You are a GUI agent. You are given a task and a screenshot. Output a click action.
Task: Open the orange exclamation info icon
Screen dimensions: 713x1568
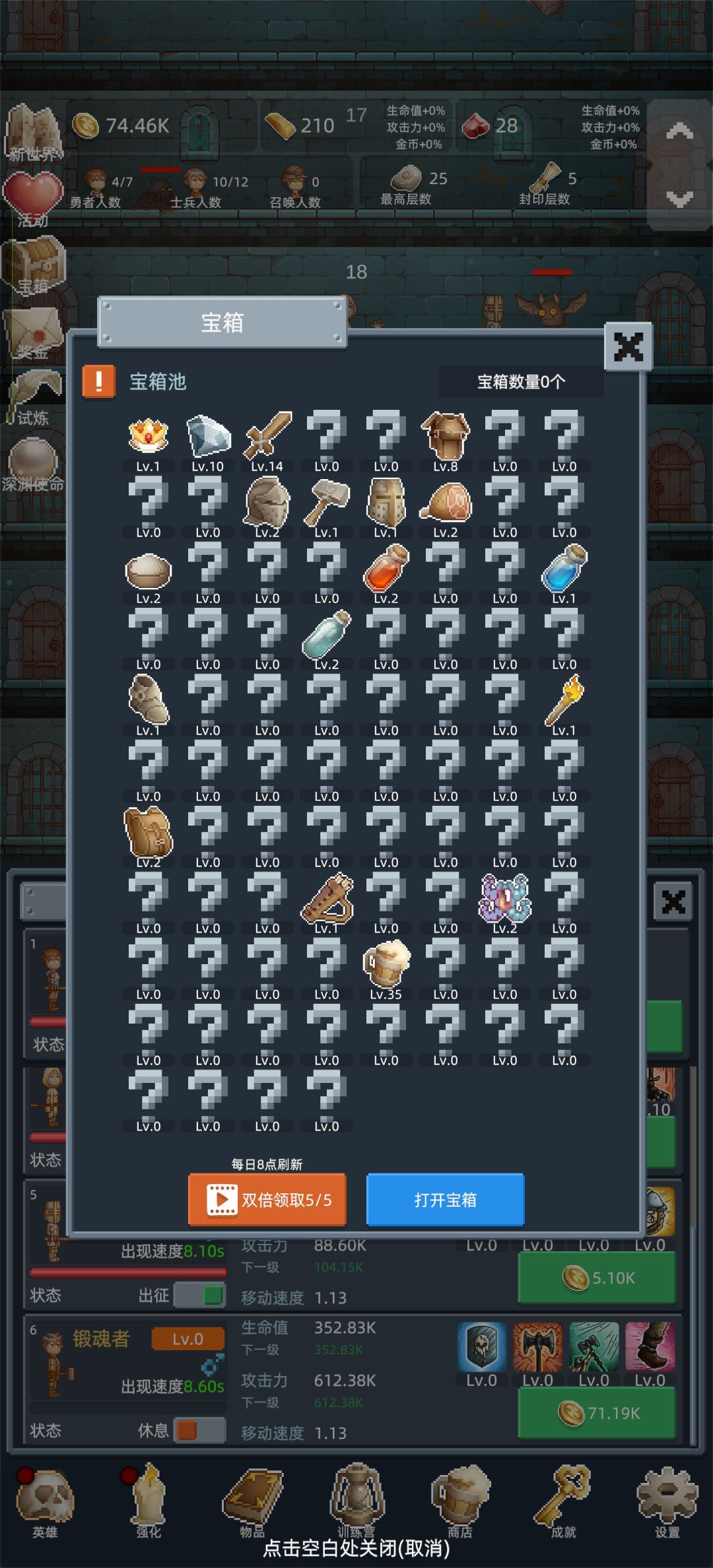click(x=99, y=381)
